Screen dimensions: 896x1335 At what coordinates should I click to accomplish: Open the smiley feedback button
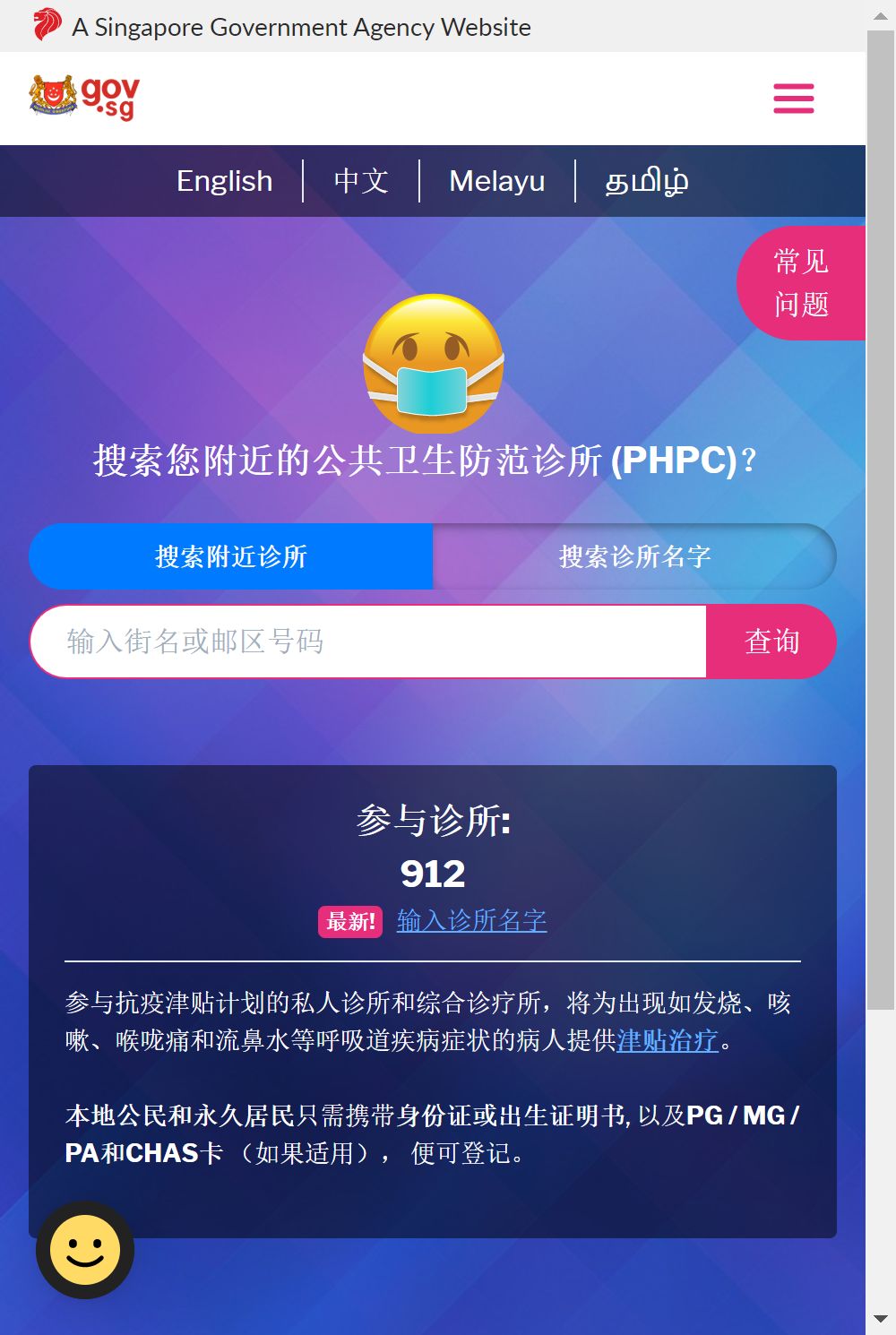85,1250
